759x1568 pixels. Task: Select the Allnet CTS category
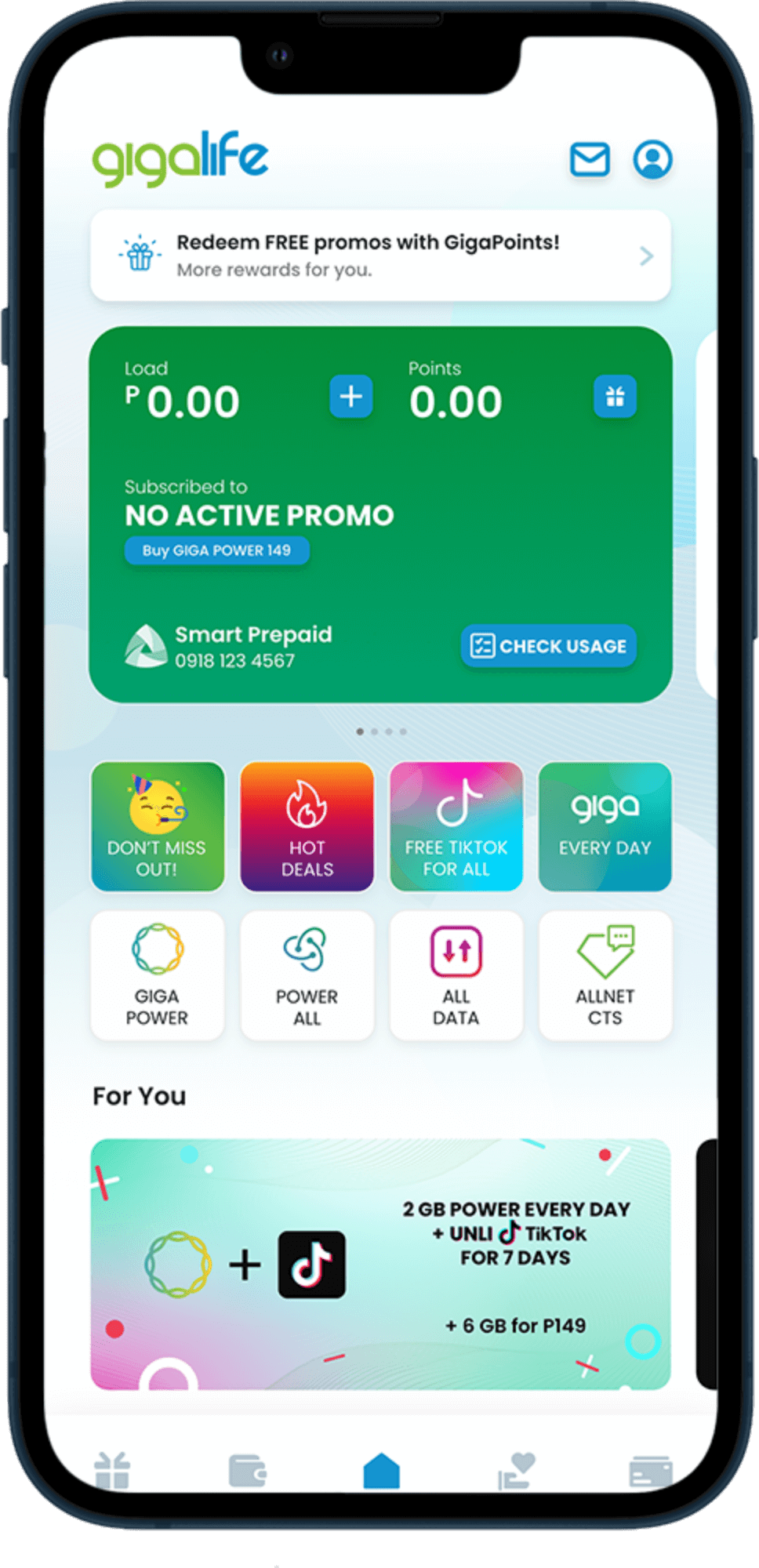pos(605,975)
